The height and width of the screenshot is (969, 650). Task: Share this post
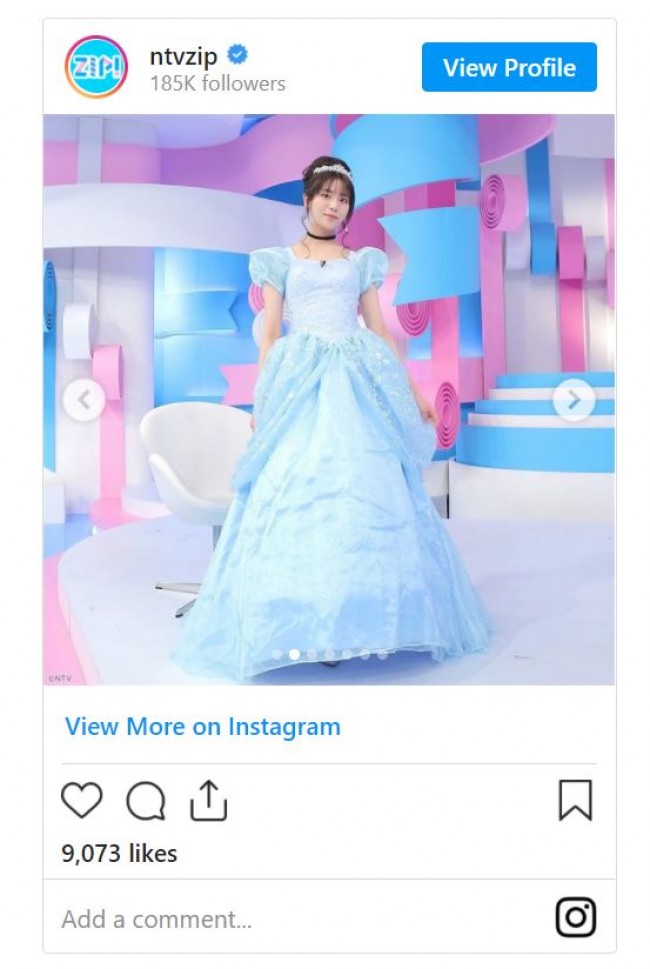point(209,800)
